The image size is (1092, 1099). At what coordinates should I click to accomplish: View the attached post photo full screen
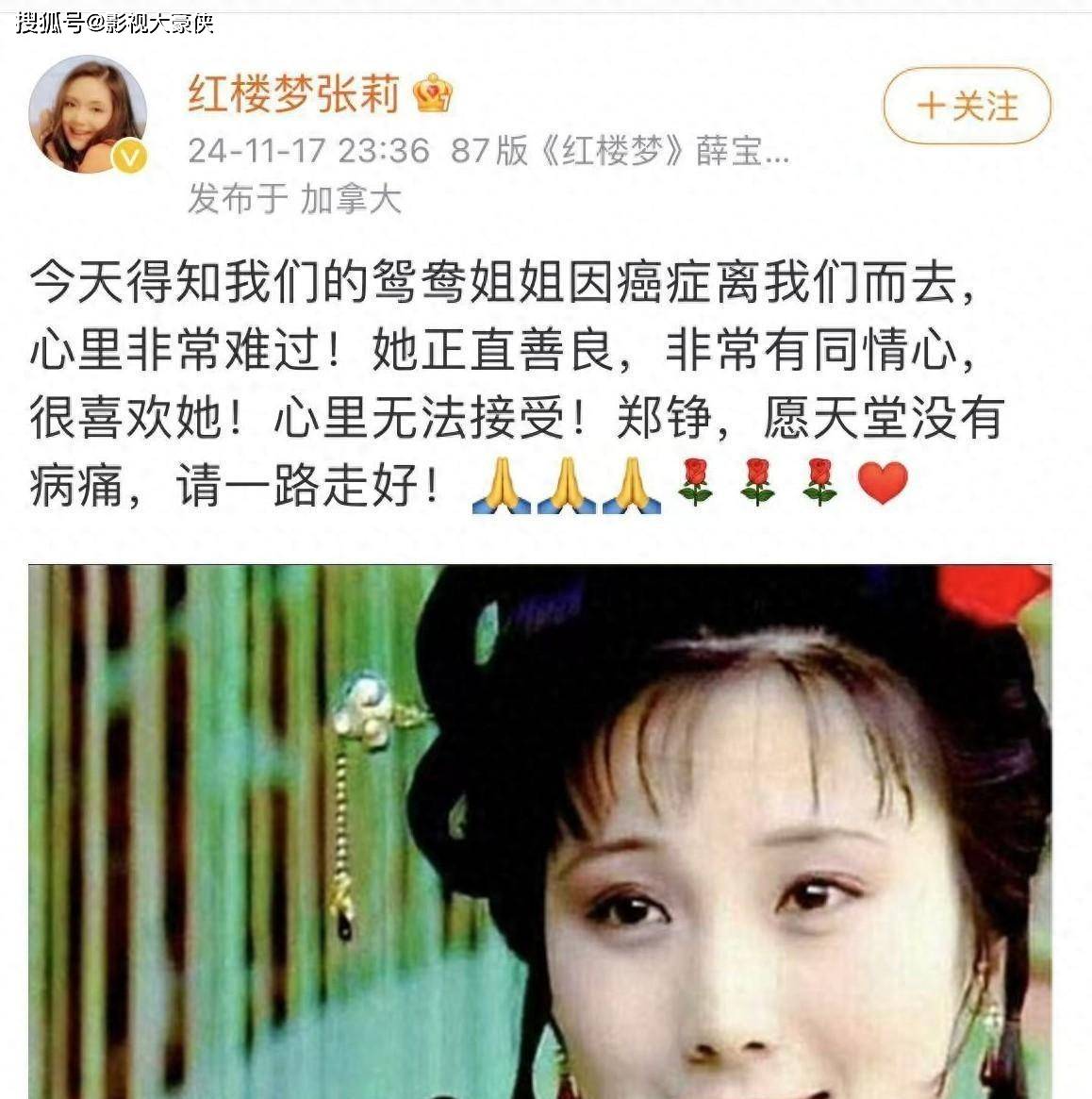pyautogui.click(x=539, y=830)
